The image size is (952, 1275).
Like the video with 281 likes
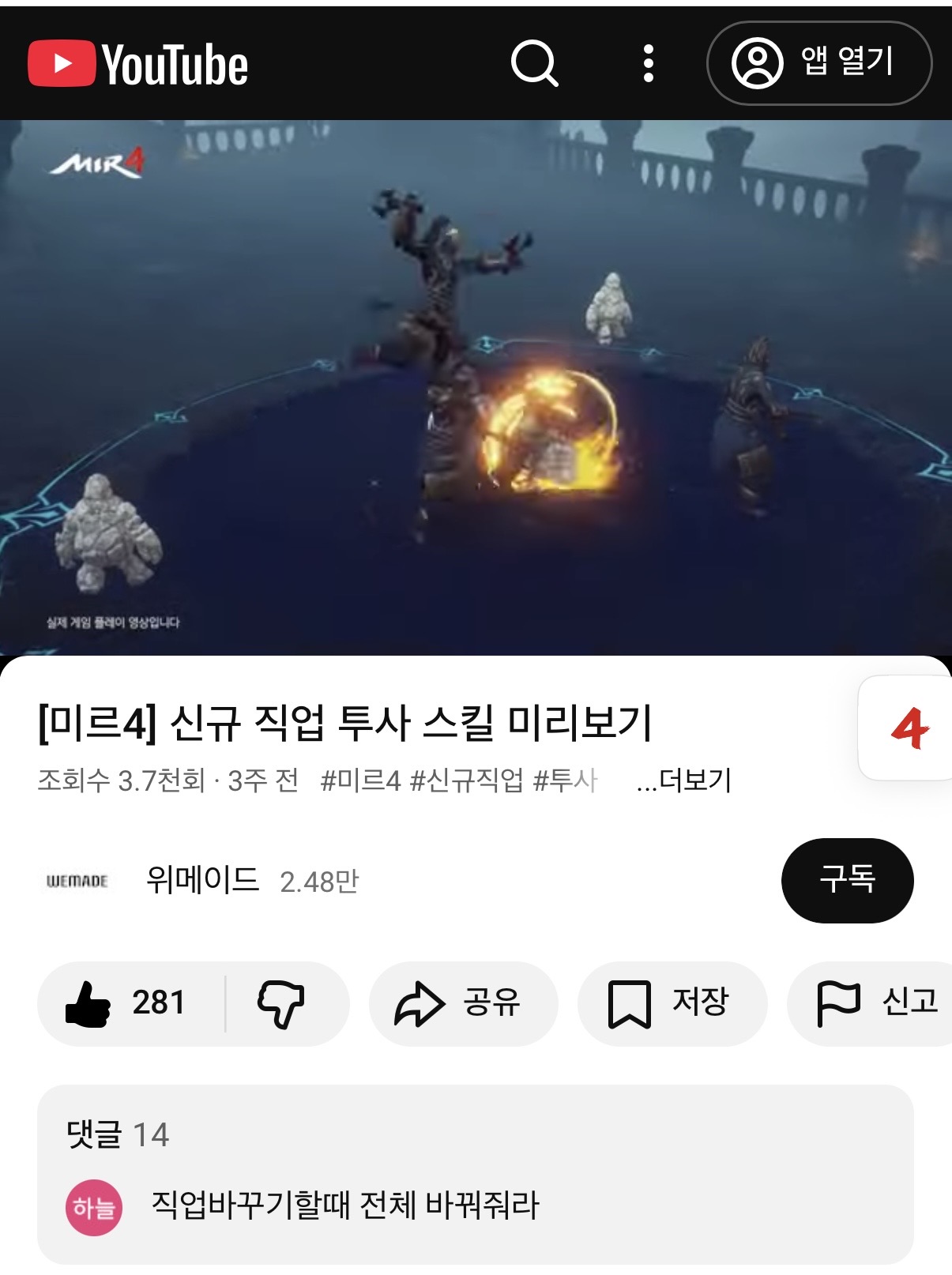click(126, 1003)
